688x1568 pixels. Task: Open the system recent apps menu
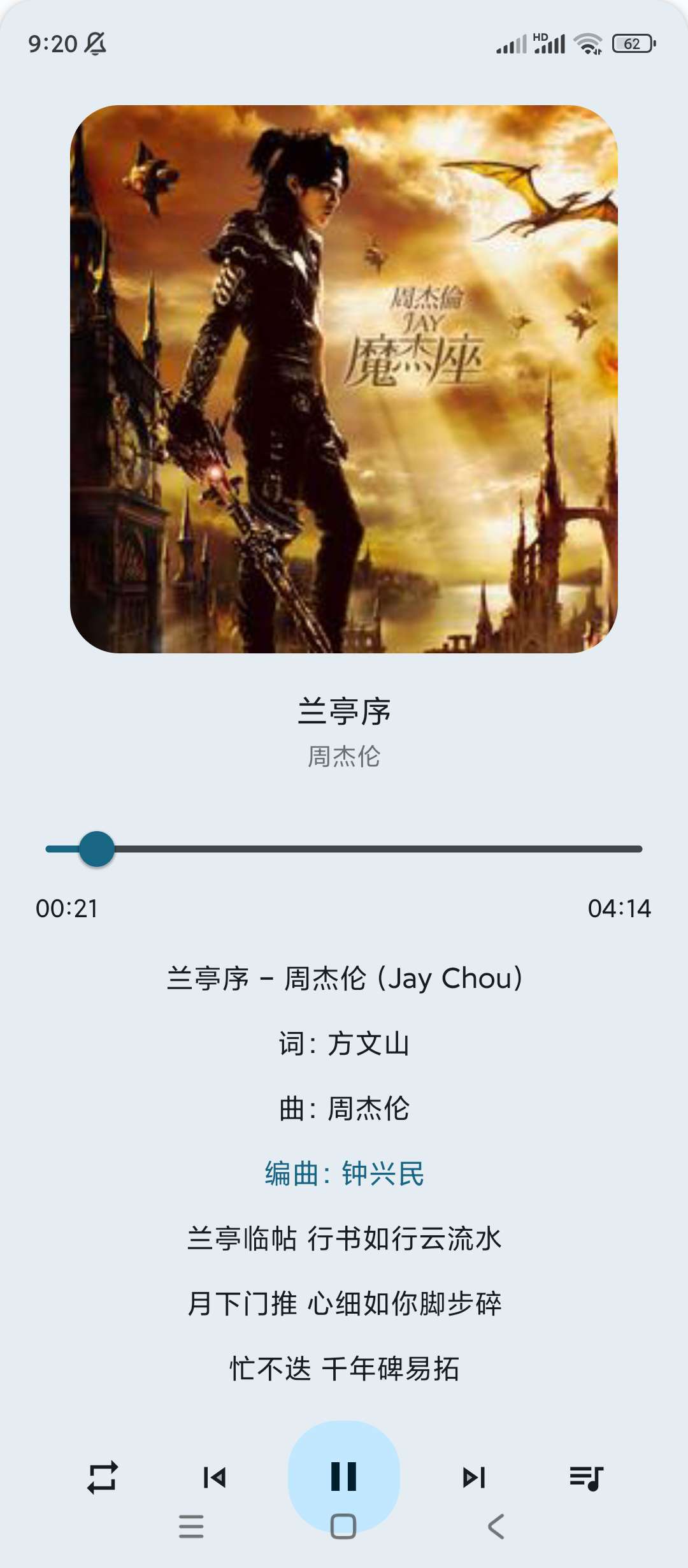[191, 1527]
